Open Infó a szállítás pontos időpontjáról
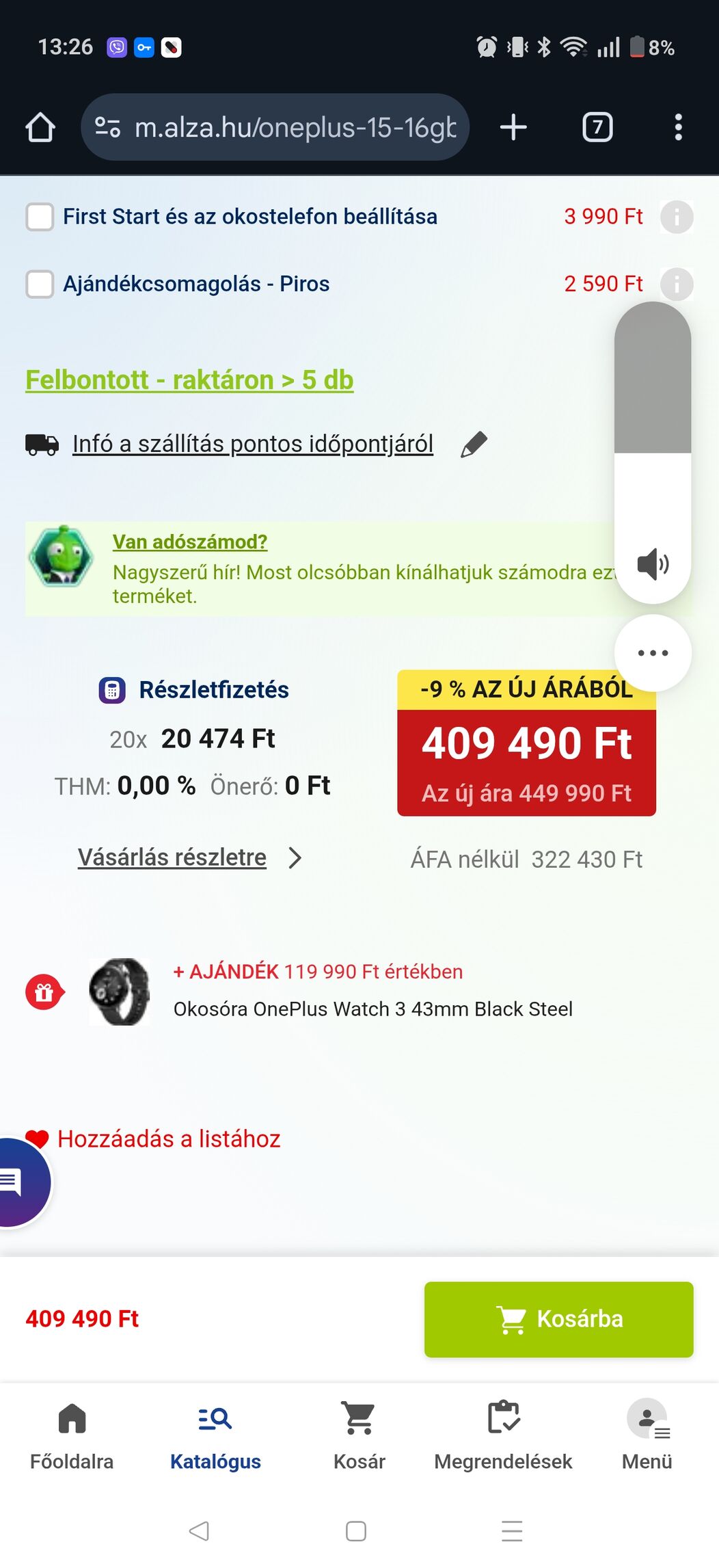This screenshot has height=1568, width=719. 253,444
